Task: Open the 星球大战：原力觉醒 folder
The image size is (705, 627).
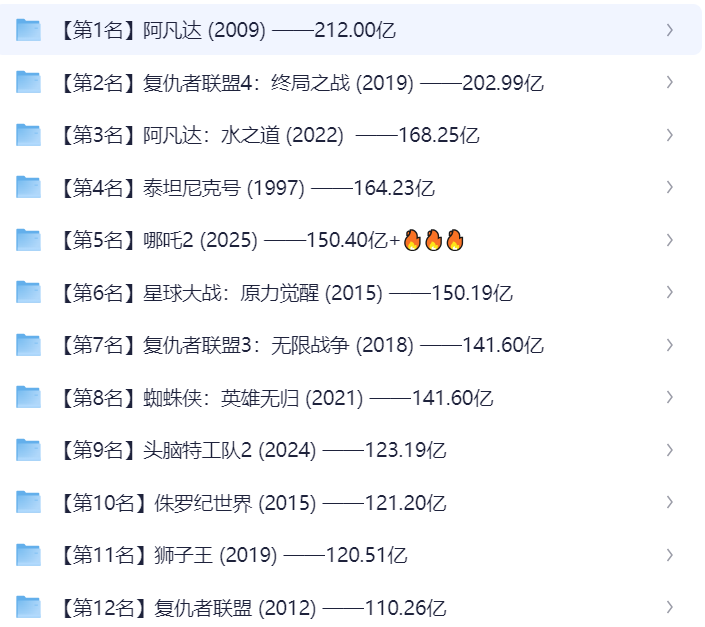Action: tap(285, 293)
